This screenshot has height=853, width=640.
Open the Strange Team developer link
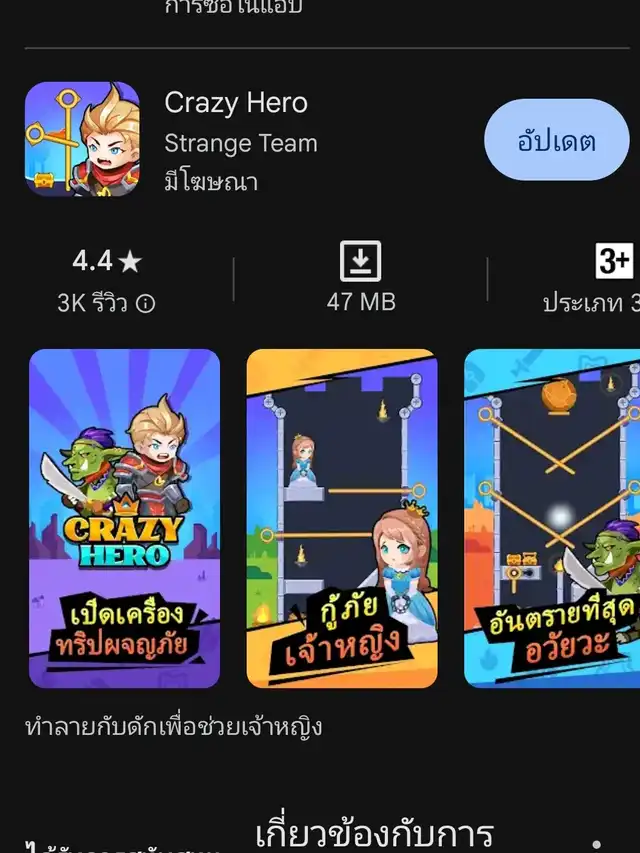point(240,143)
